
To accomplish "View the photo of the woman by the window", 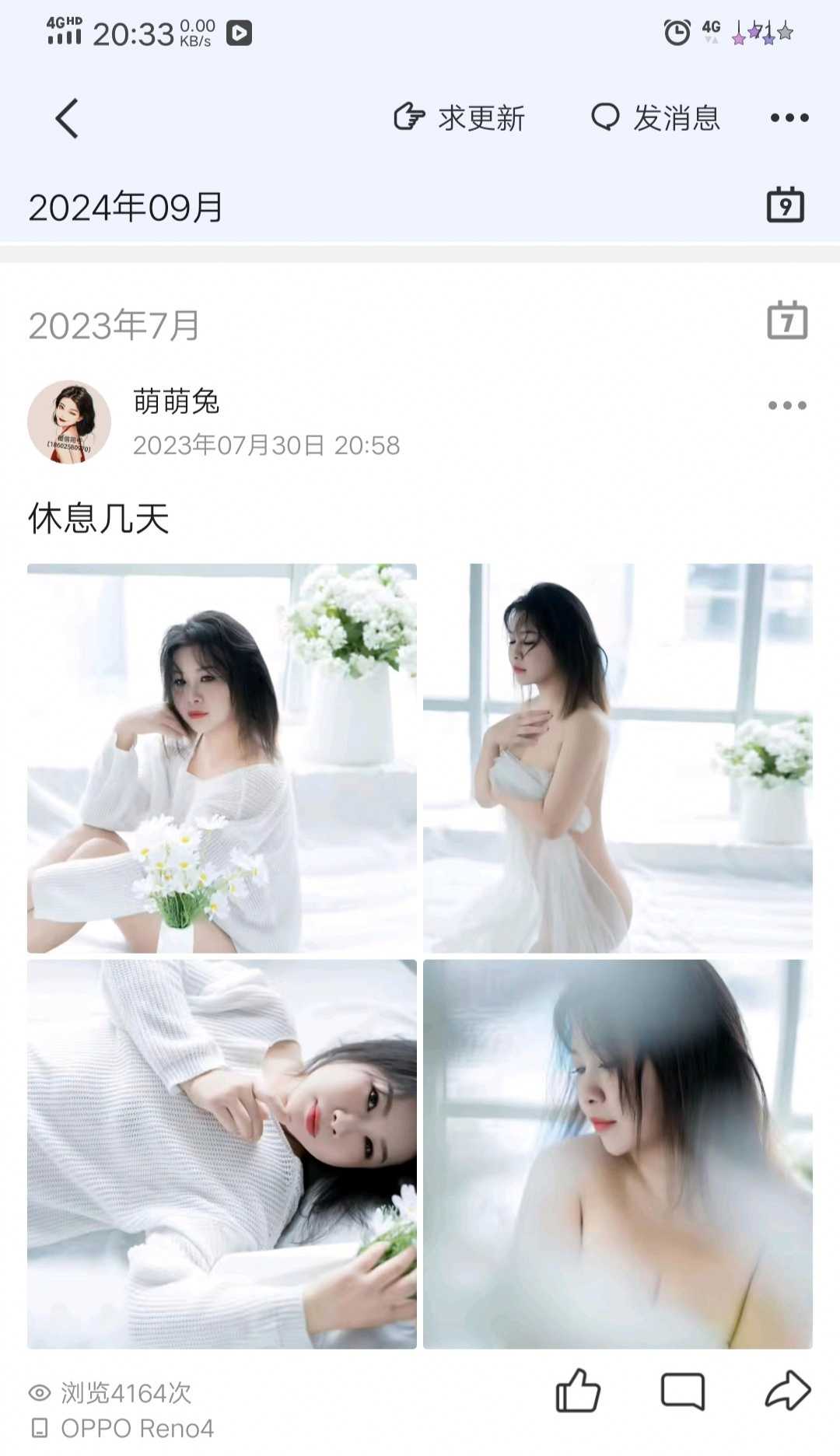I will [618, 758].
